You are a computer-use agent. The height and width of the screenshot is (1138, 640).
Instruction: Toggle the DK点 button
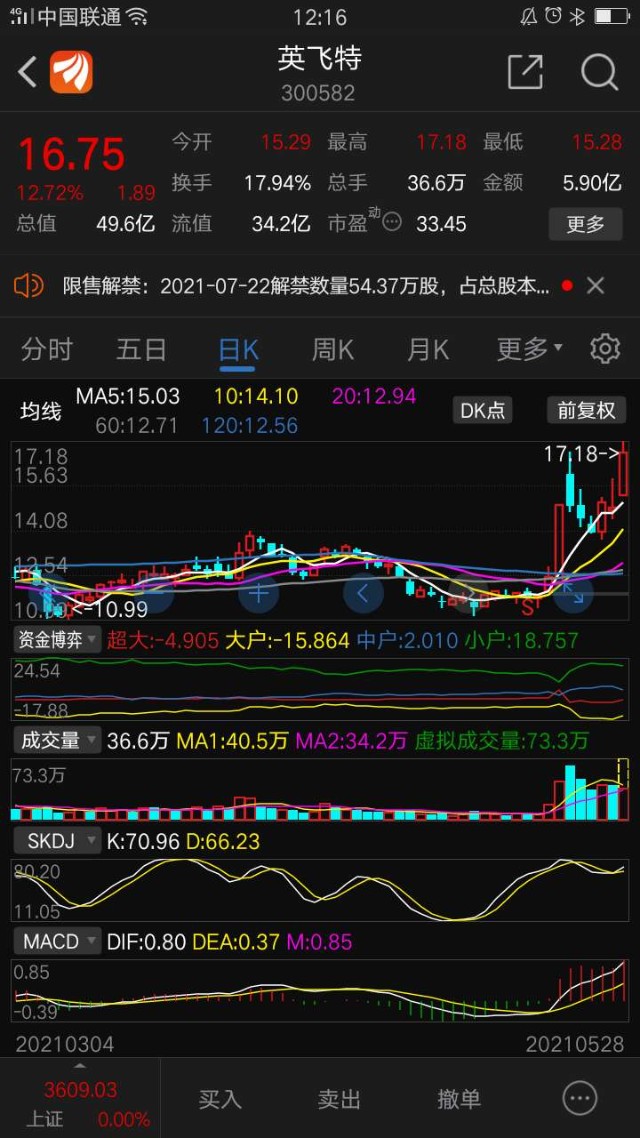tap(483, 411)
